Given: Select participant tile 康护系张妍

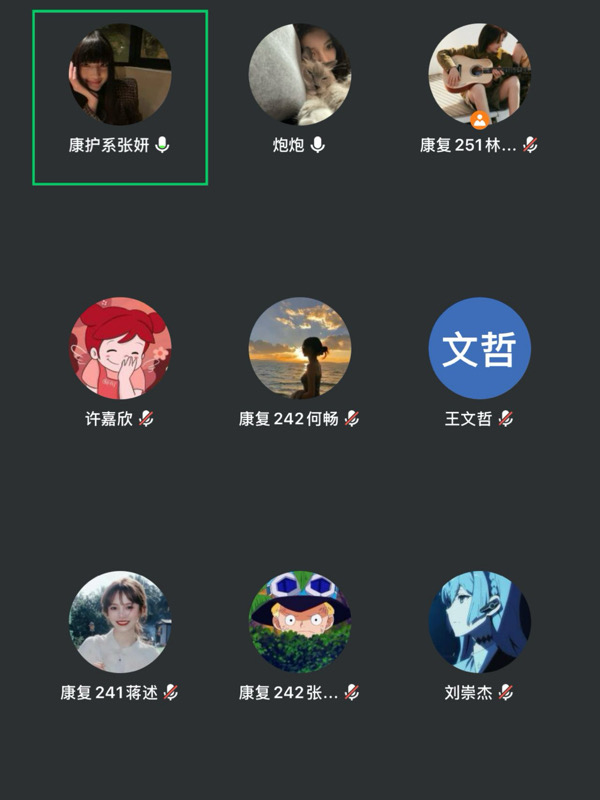Looking at the screenshot, I should click(120, 76).
